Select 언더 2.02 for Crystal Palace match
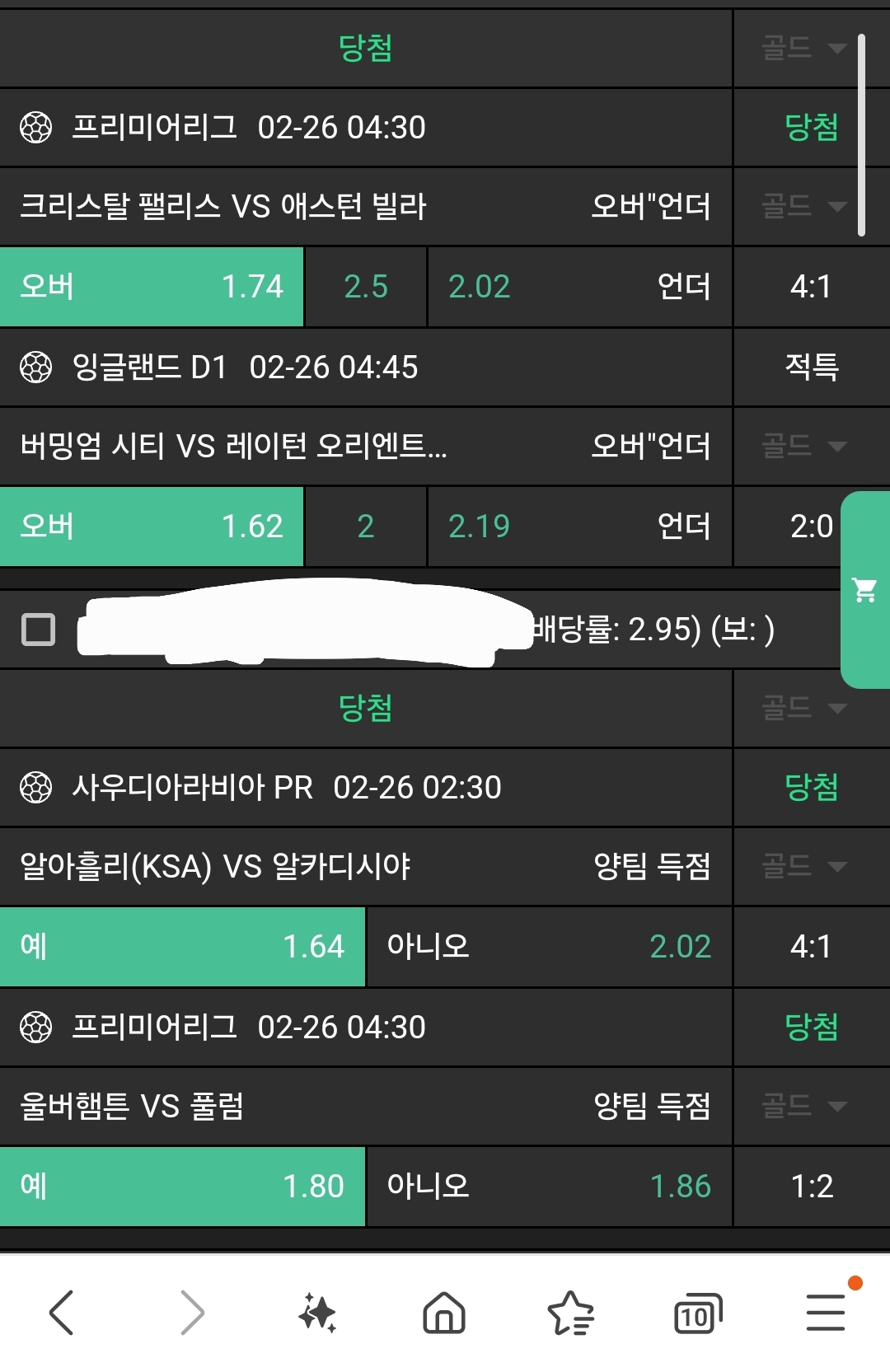Screen dimensions: 890x1372 [x=579, y=287]
